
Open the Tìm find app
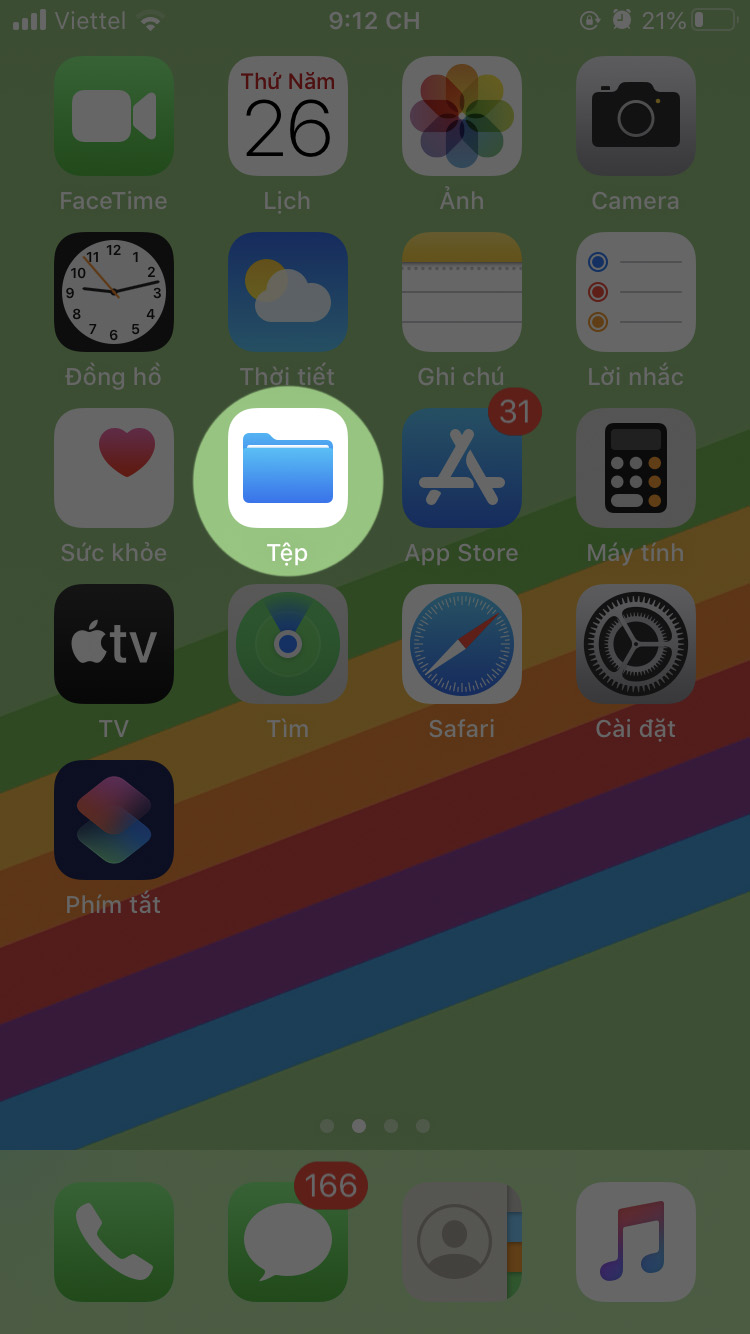click(288, 644)
